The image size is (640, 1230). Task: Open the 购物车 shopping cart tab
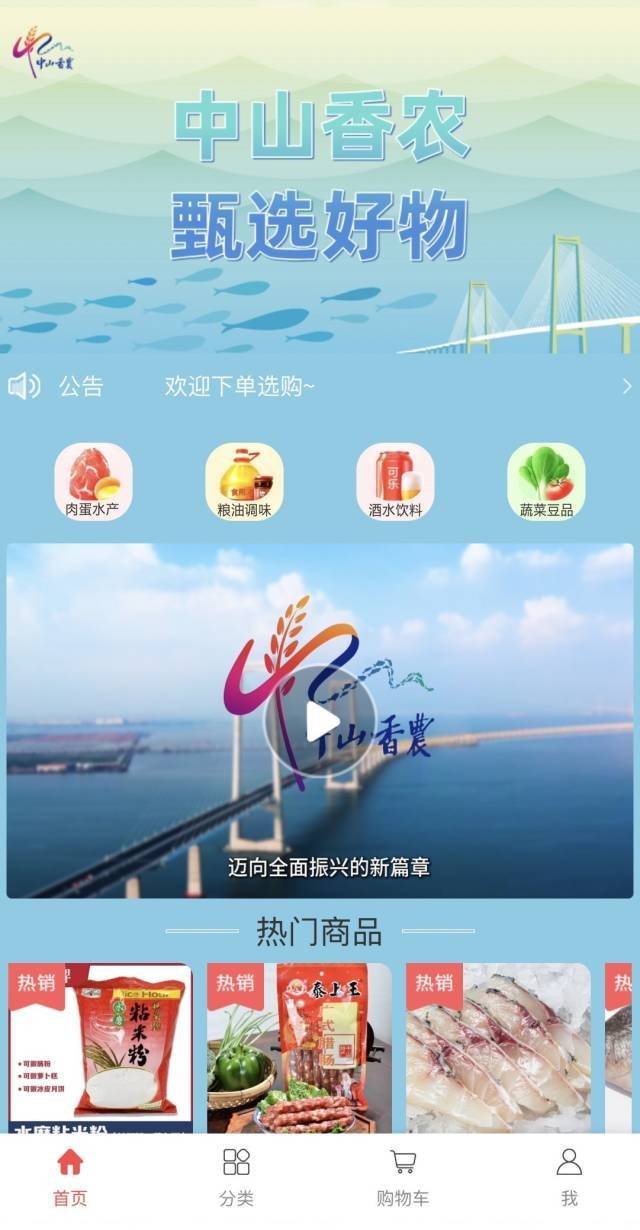point(403,1177)
